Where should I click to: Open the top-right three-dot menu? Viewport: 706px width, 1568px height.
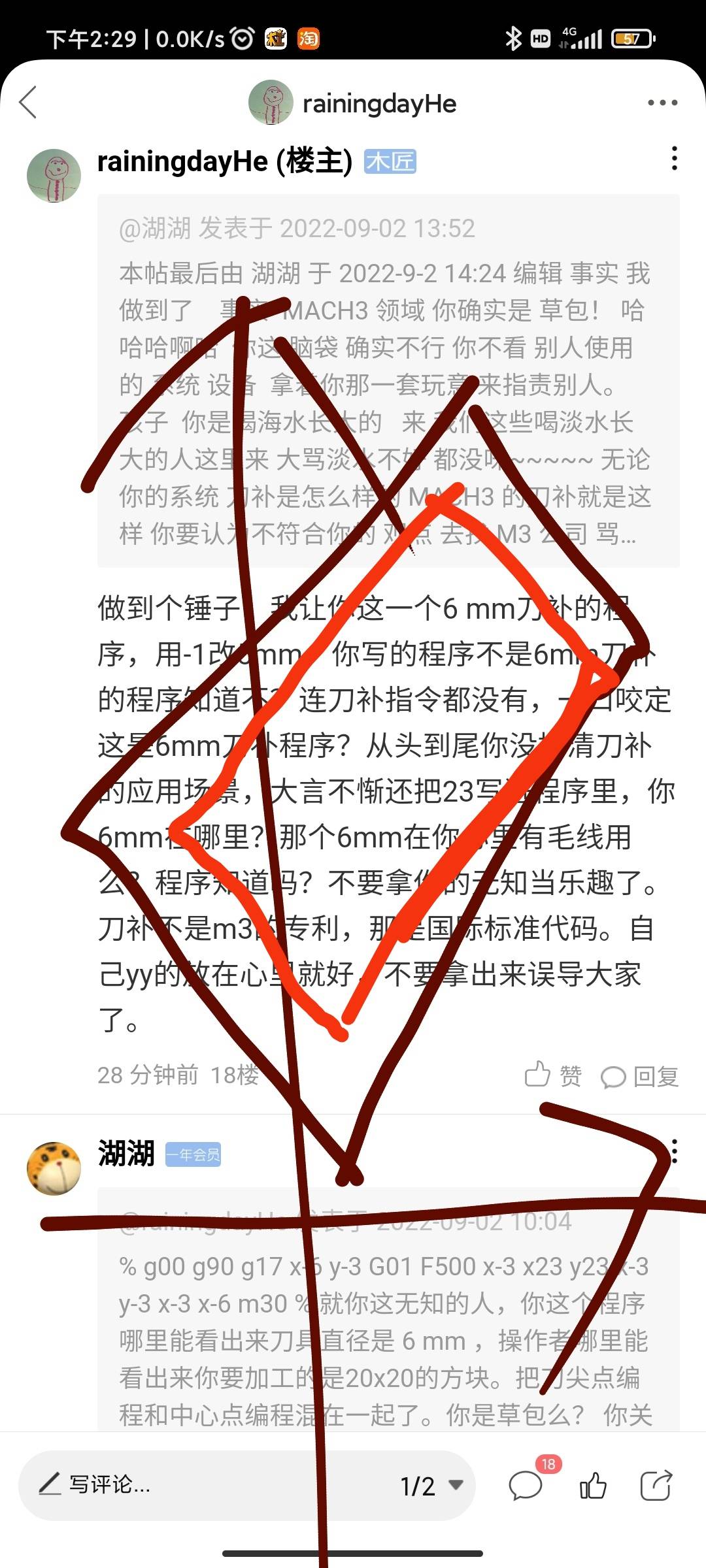[662, 103]
